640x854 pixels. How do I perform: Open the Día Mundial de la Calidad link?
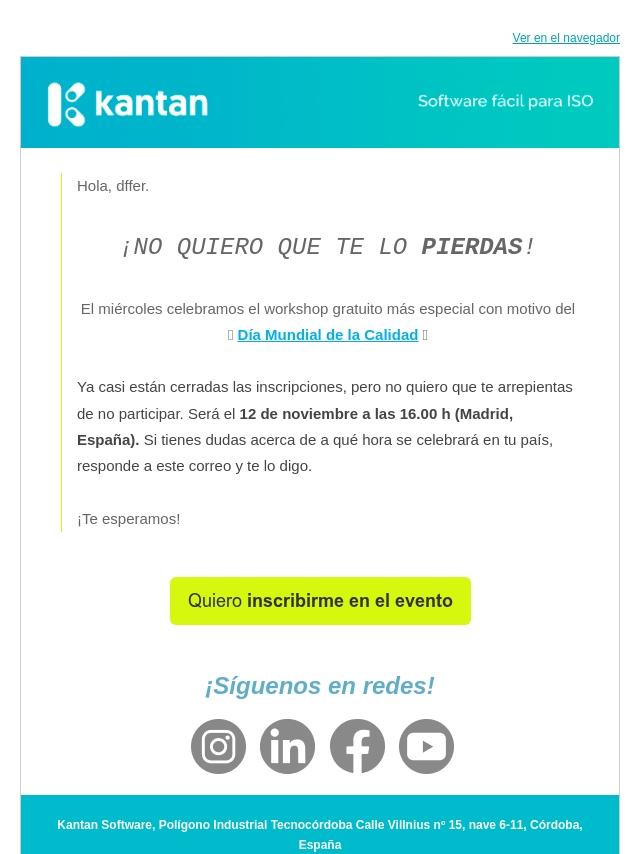point(327,335)
